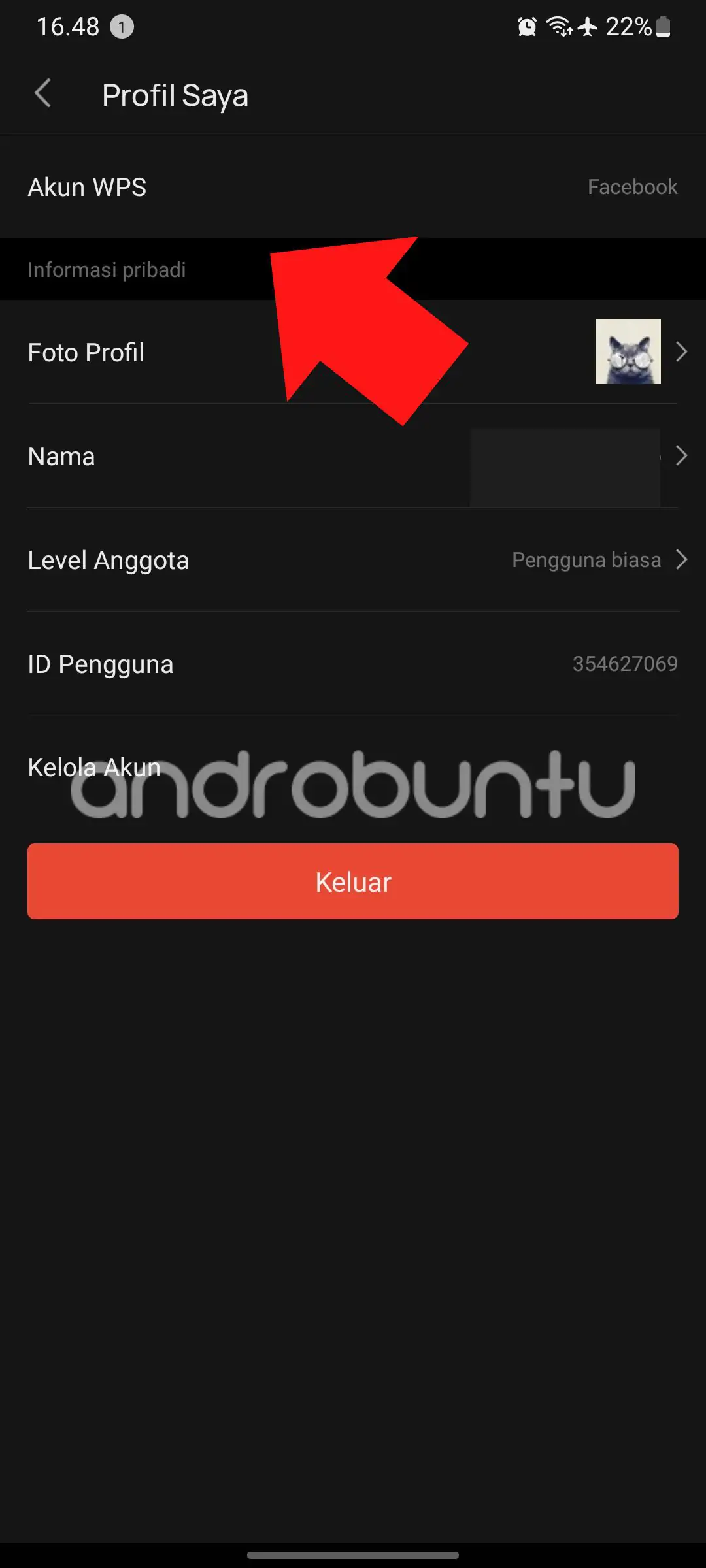Open the profile photo thumbnail of the cat
This screenshot has height=1568, width=706.
coord(627,352)
